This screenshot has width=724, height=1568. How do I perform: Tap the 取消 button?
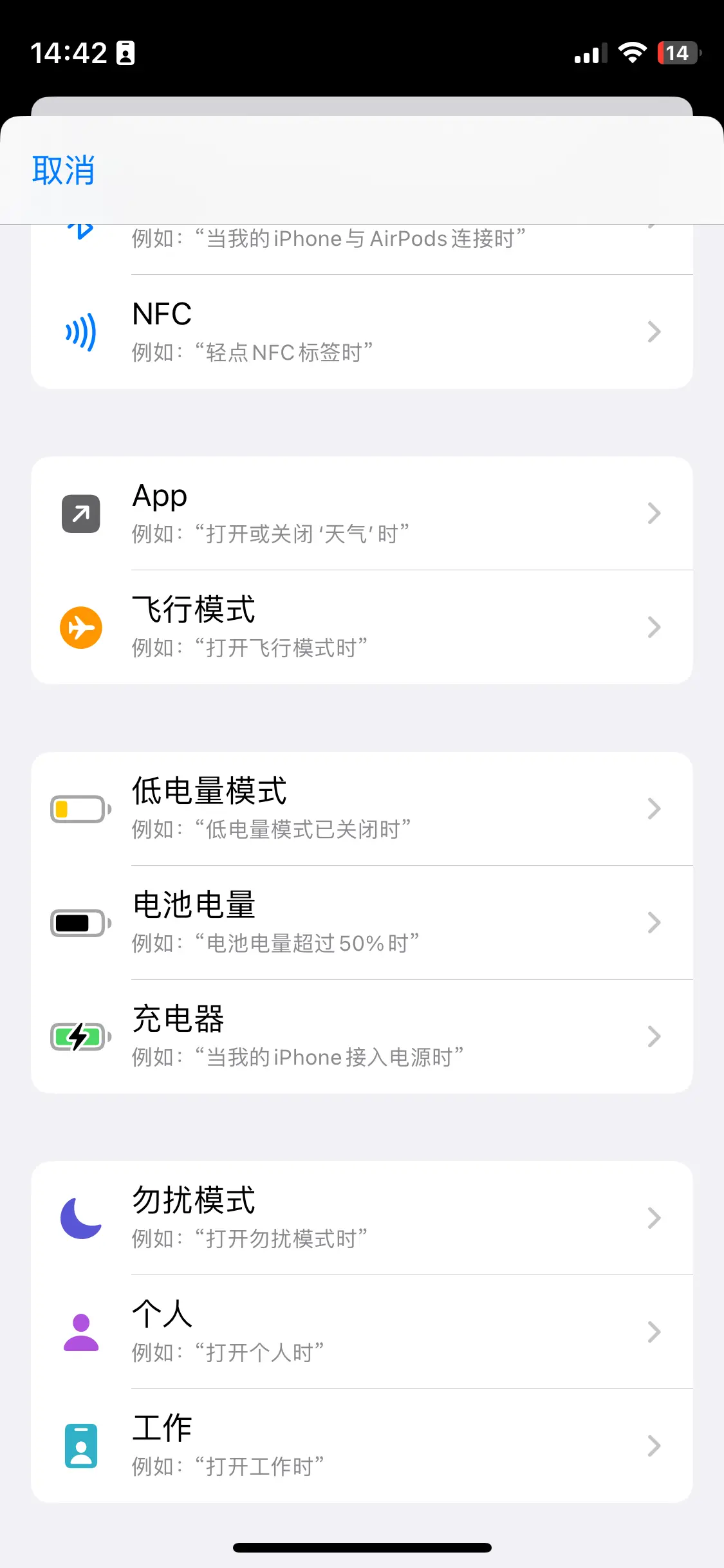point(63,171)
